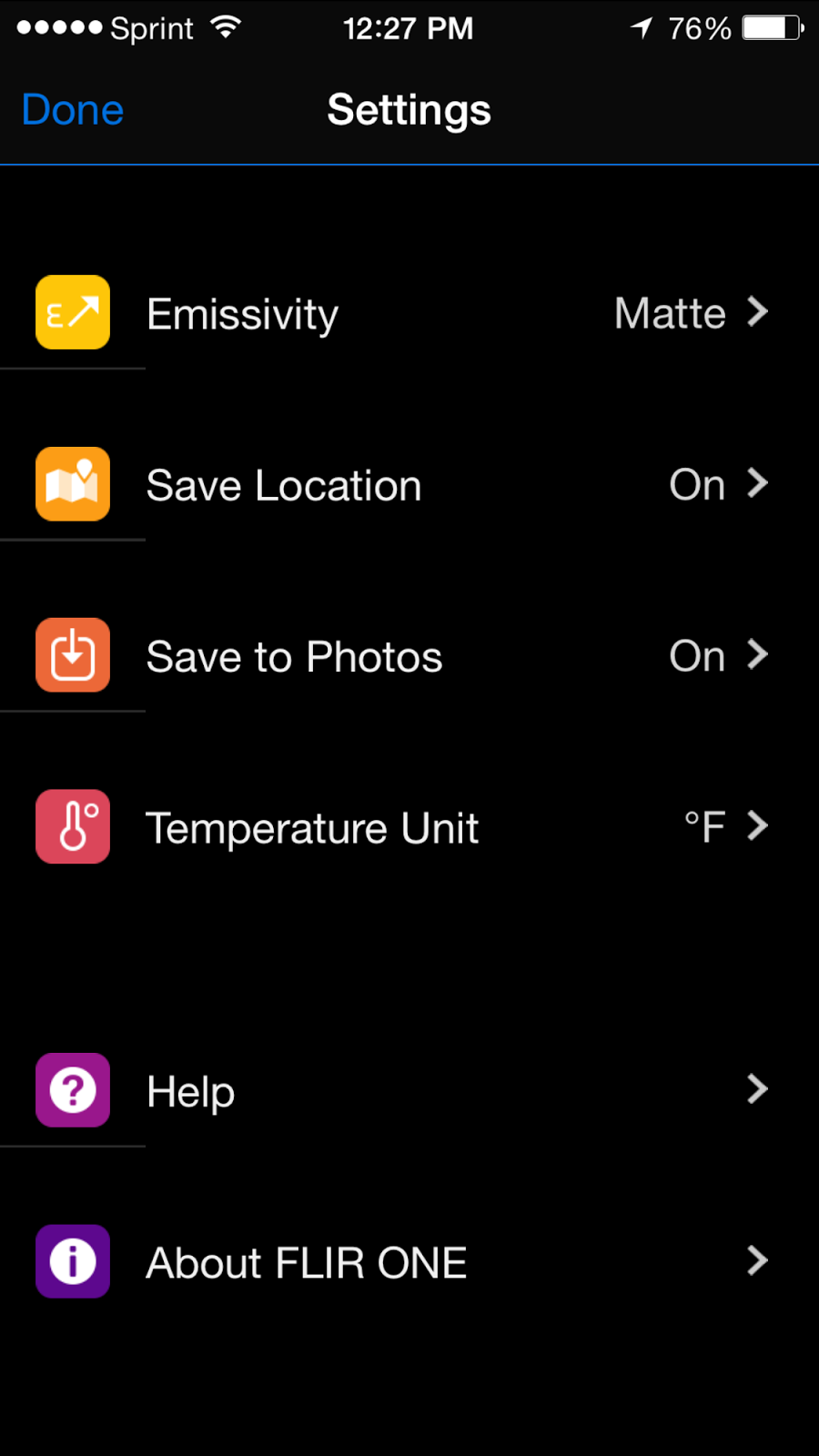Open About FLIR ONE
The height and width of the screenshot is (1456, 819).
(409, 1261)
